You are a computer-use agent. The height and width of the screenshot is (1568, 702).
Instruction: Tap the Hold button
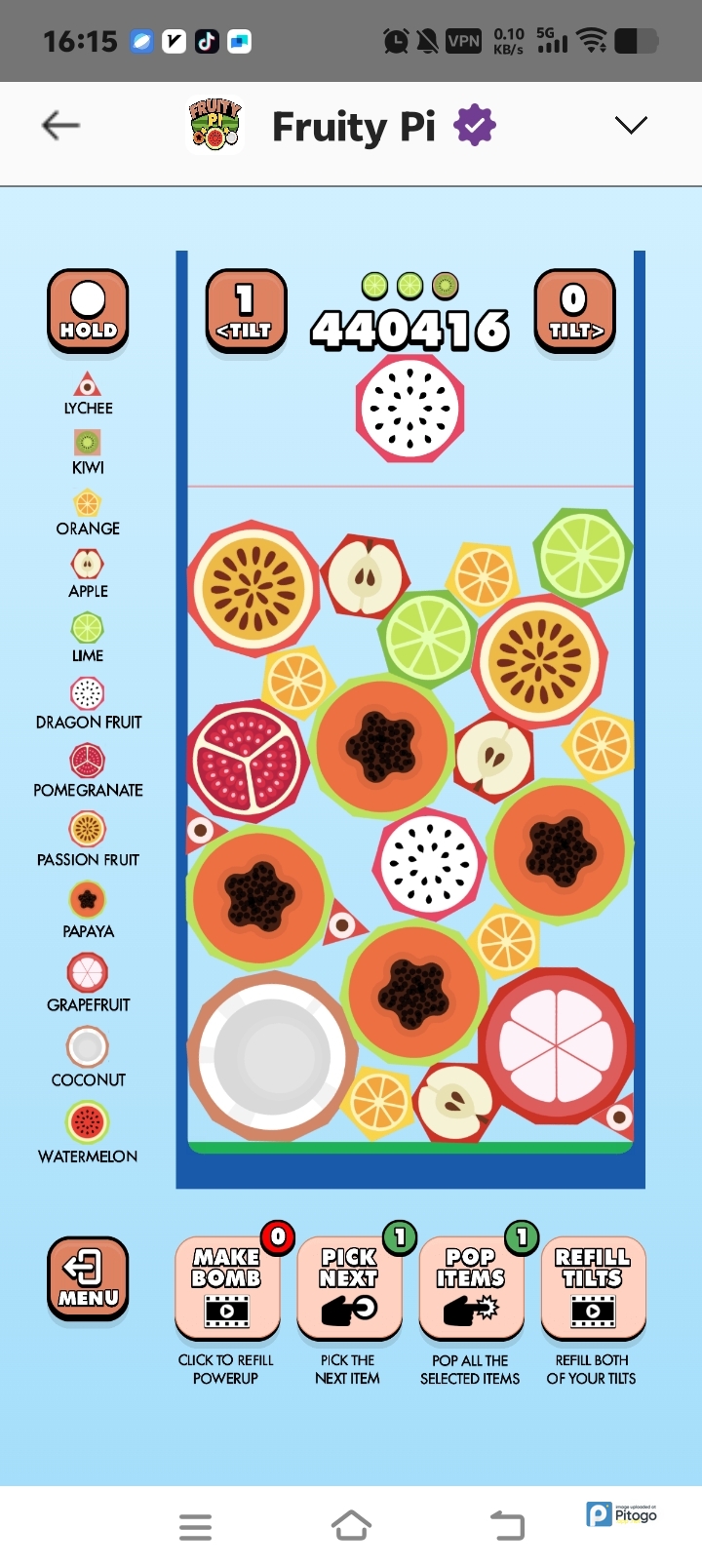88,311
